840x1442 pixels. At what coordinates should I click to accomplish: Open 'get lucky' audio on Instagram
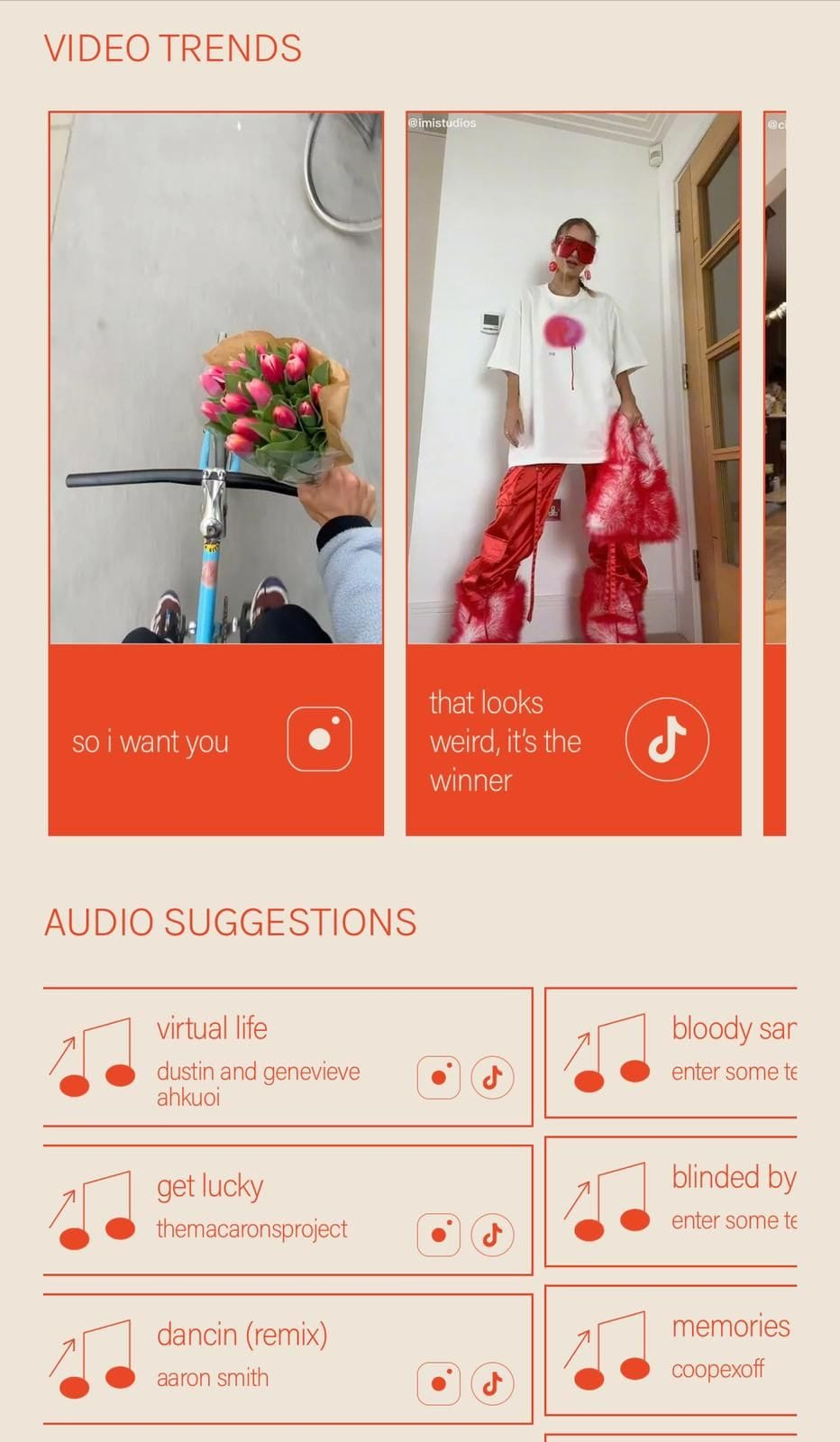[x=439, y=1235]
